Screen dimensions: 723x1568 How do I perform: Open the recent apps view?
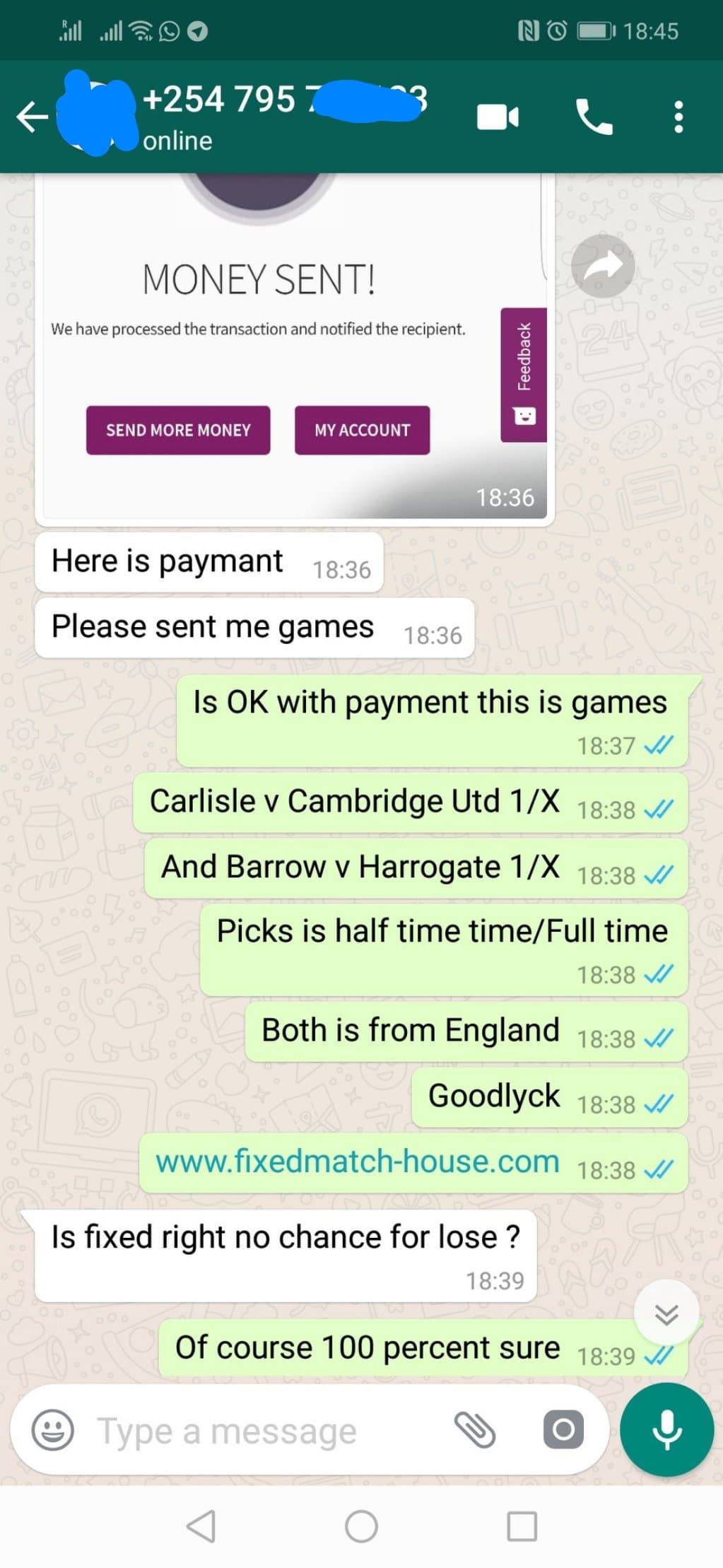click(x=522, y=1526)
